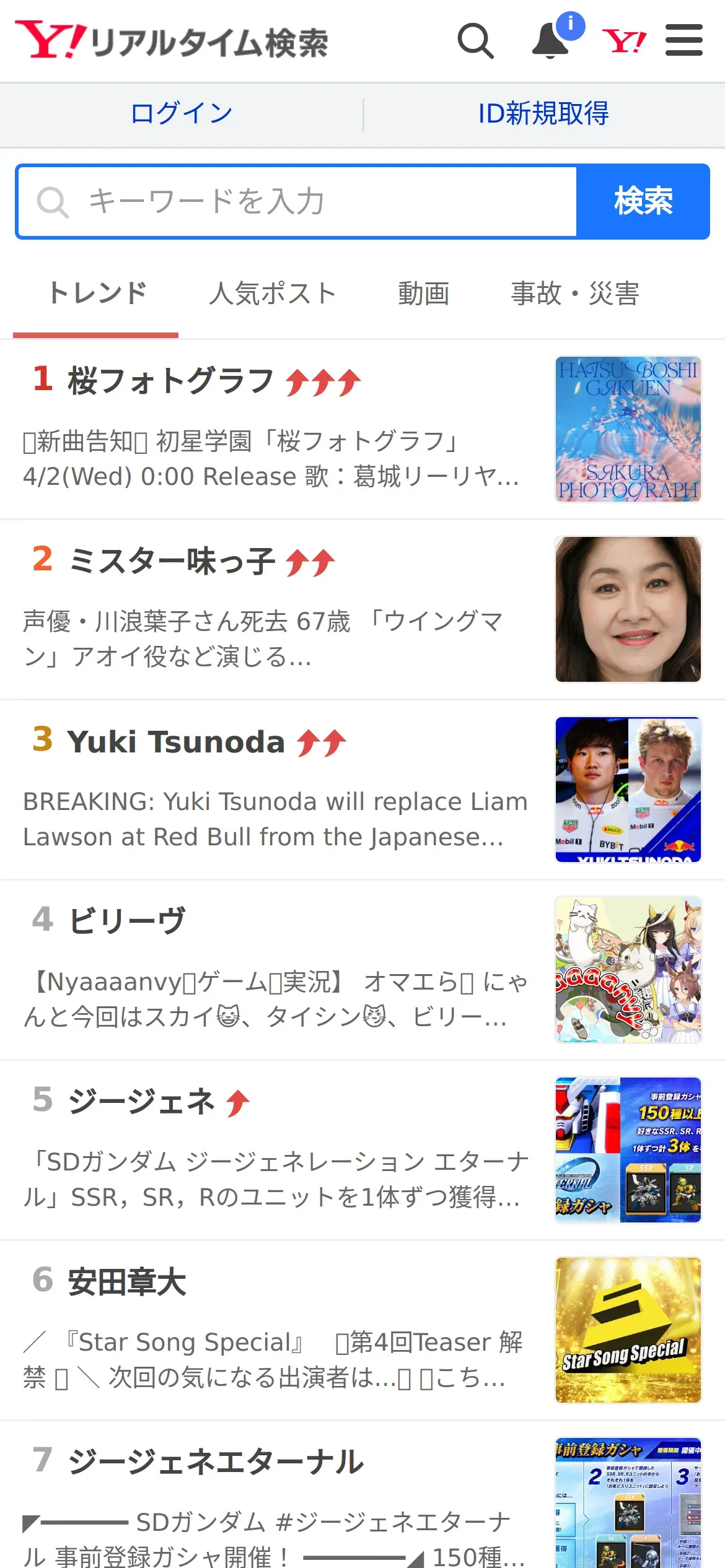Focus the キーワードを入力 search field
This screenshot has height=1568, width=725.
click(x=297, y=201)
